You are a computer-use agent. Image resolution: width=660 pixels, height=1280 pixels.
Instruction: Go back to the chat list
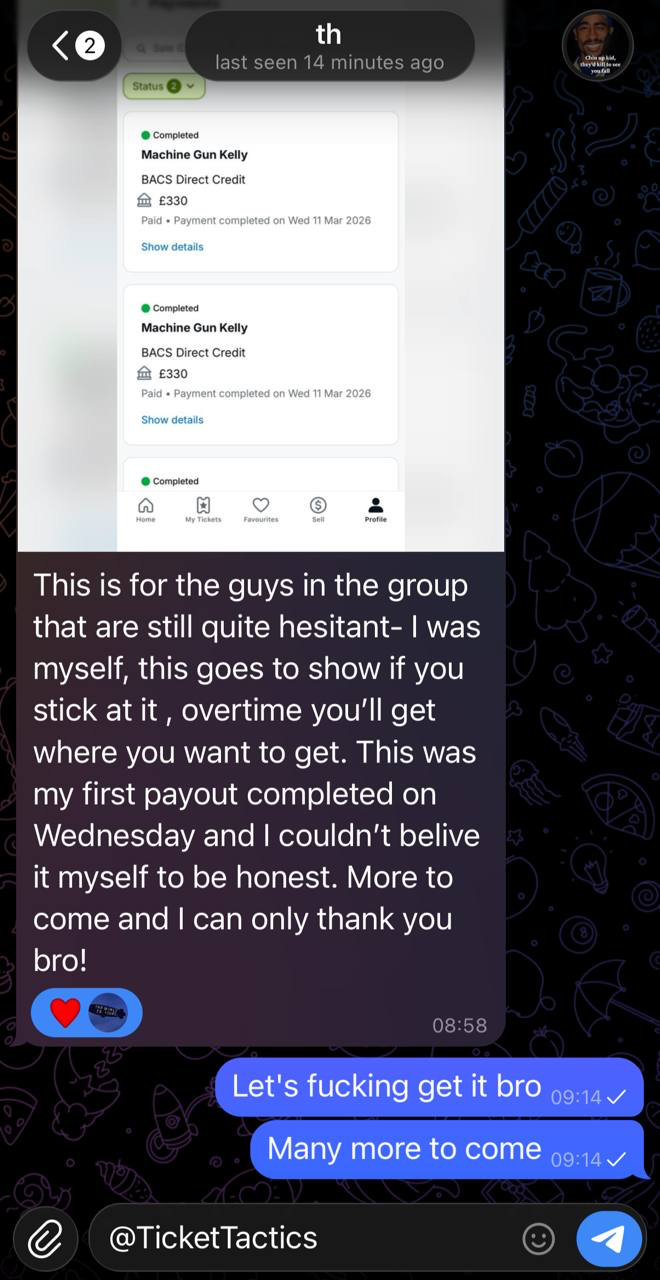(75, 45)
